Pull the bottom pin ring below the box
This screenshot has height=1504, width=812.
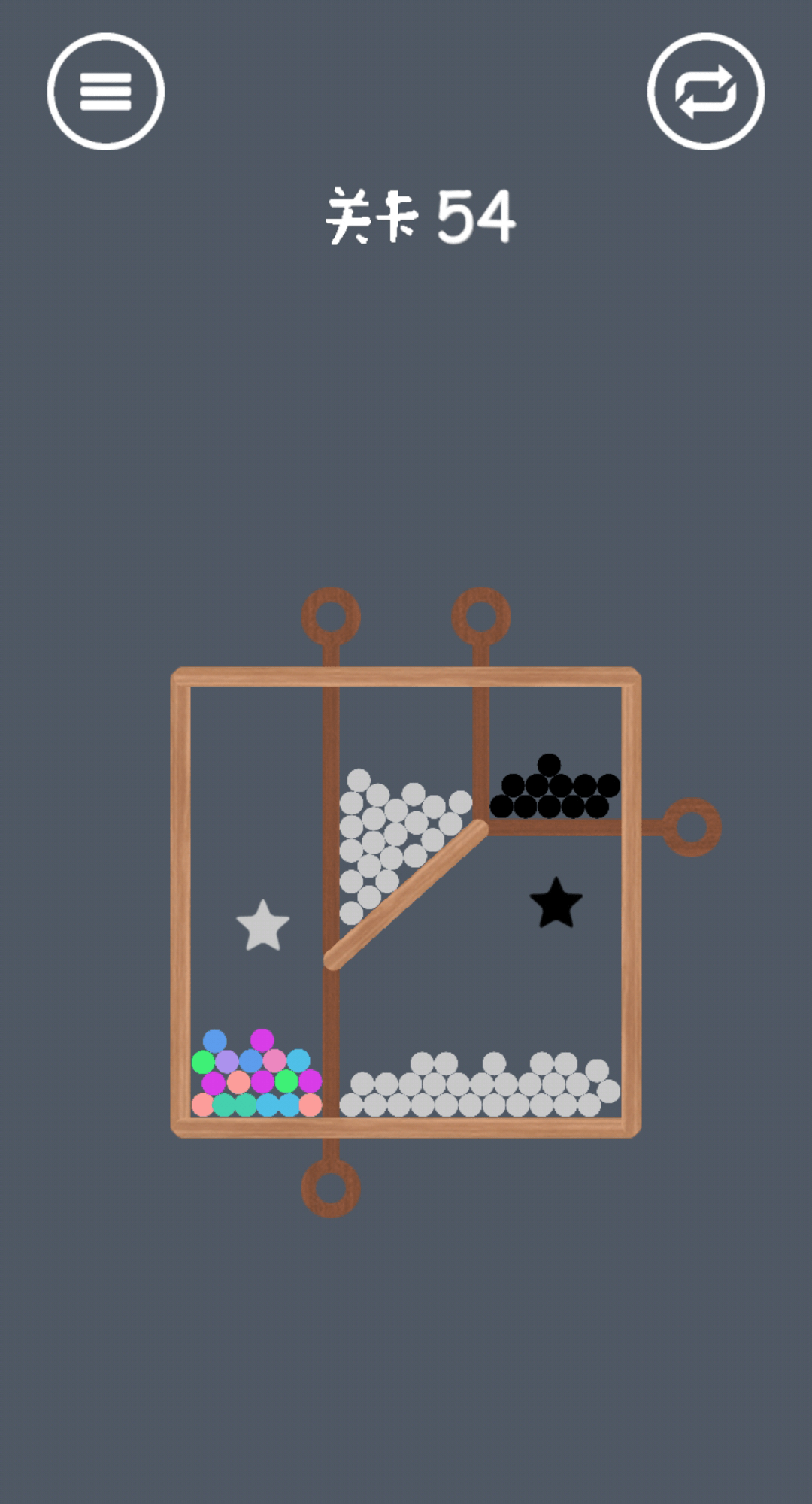click(x=331, y=1187)
